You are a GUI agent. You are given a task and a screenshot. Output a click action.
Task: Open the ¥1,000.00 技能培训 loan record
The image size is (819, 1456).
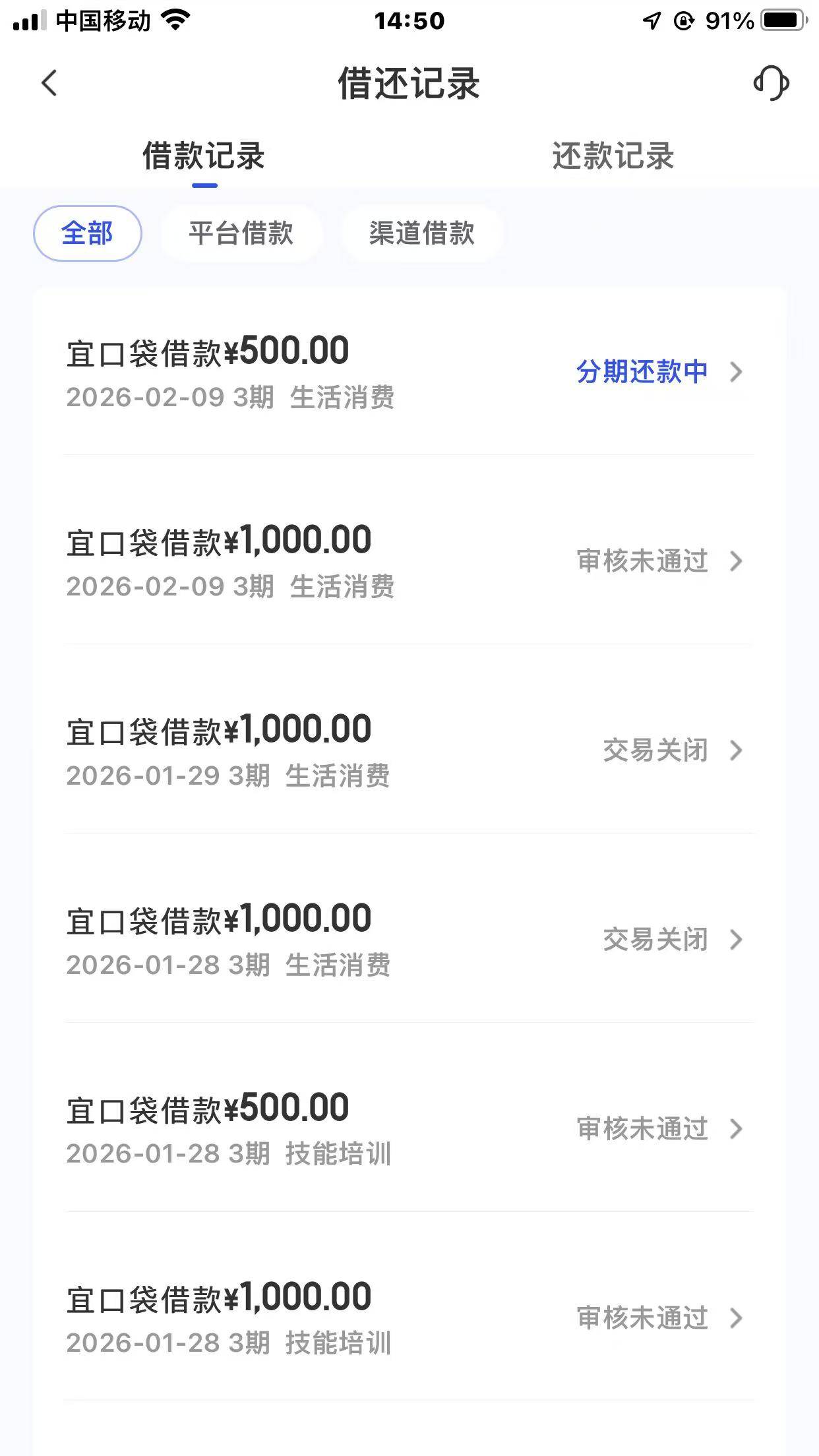[x=409, y=1318]
